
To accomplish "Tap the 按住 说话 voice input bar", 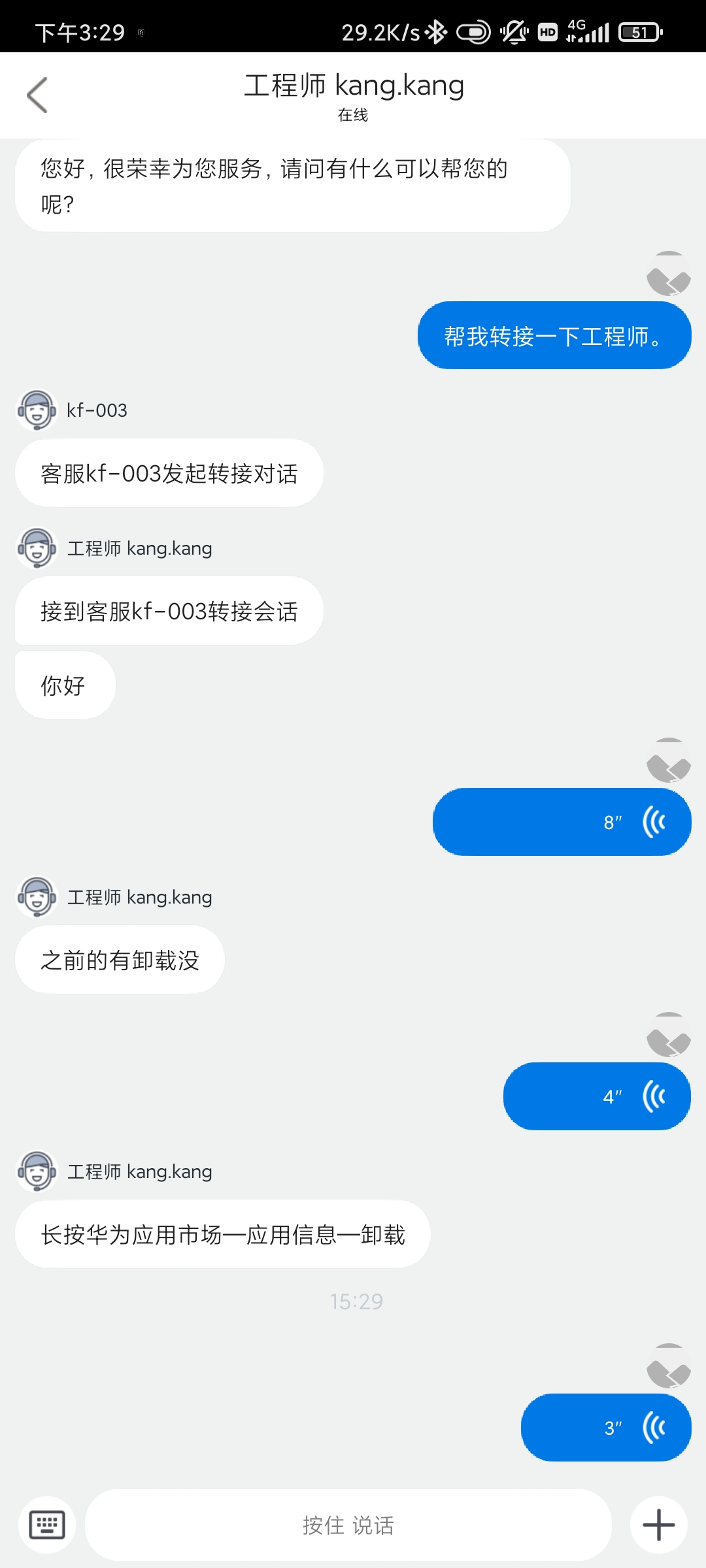I will tap(348, 1526).
